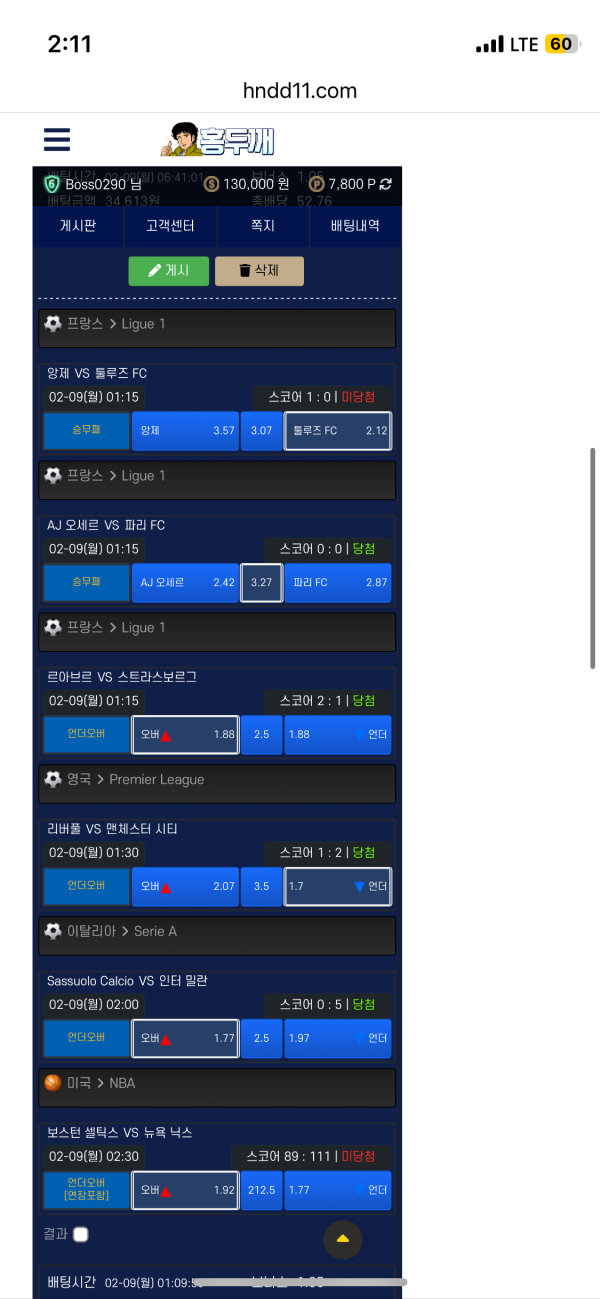Select 오버 1.88 for 르아브르 match
The width and height of the screenshot is (600, 1299).
coord(185,735)
